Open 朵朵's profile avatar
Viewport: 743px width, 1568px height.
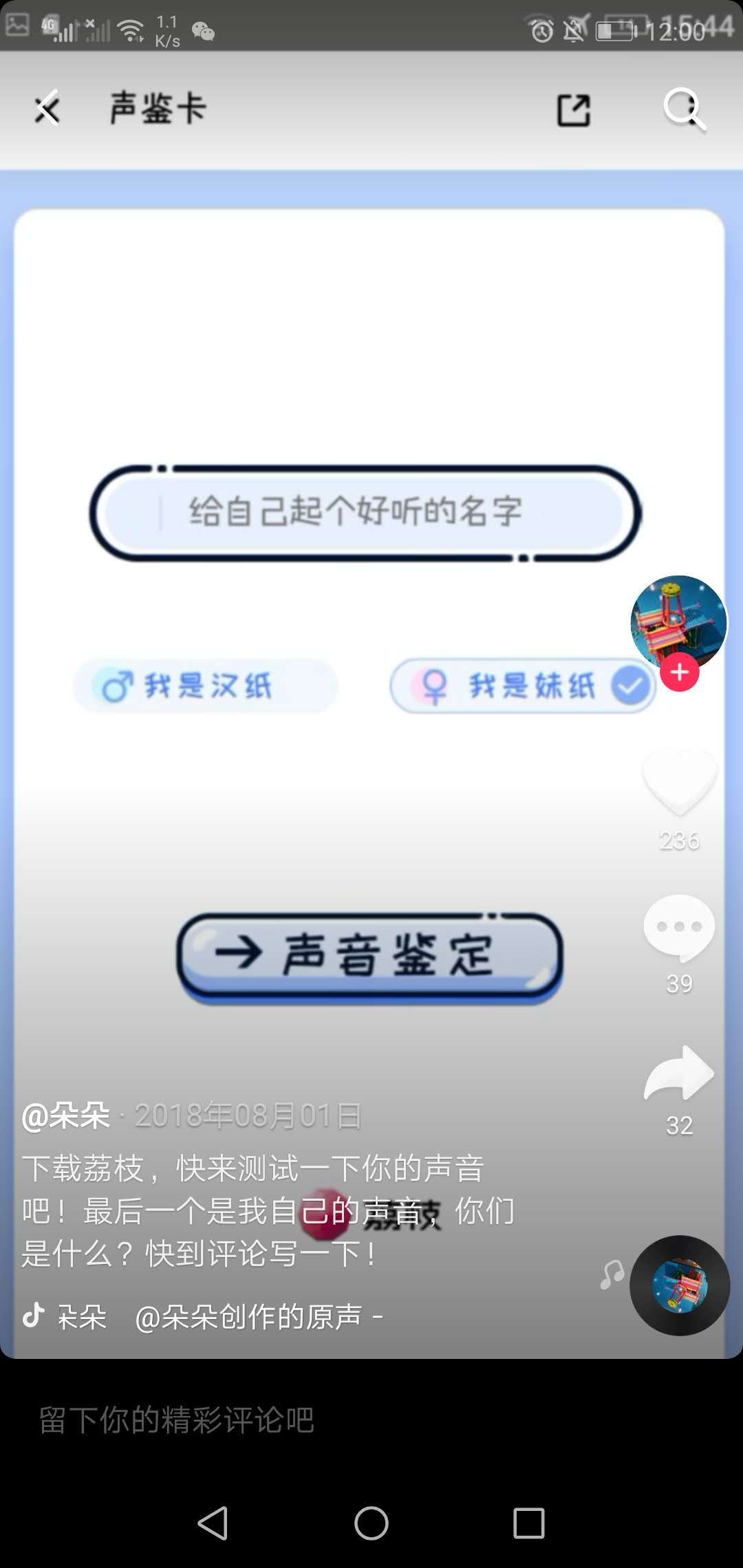pos(678,620)
